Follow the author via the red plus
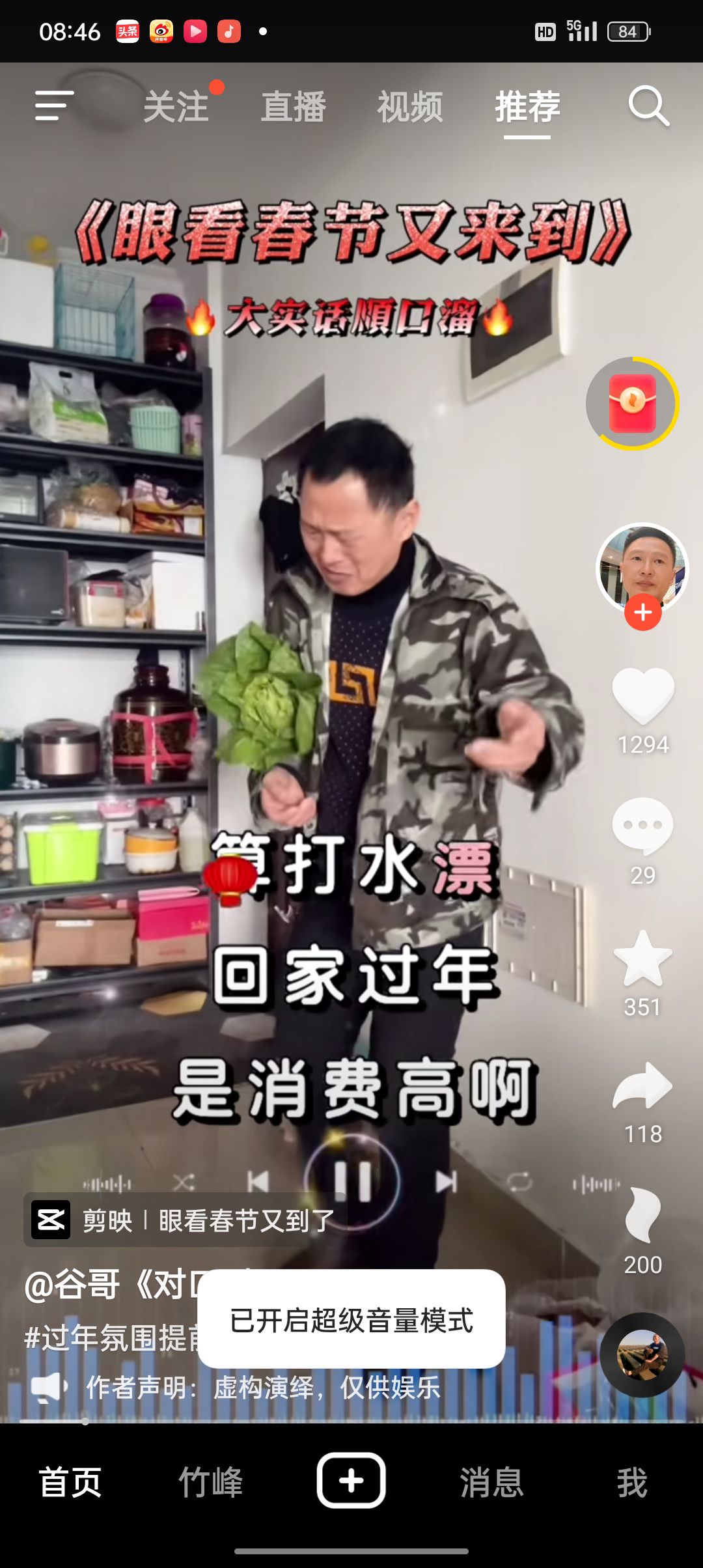703x1568 pixels. [643, 612]
